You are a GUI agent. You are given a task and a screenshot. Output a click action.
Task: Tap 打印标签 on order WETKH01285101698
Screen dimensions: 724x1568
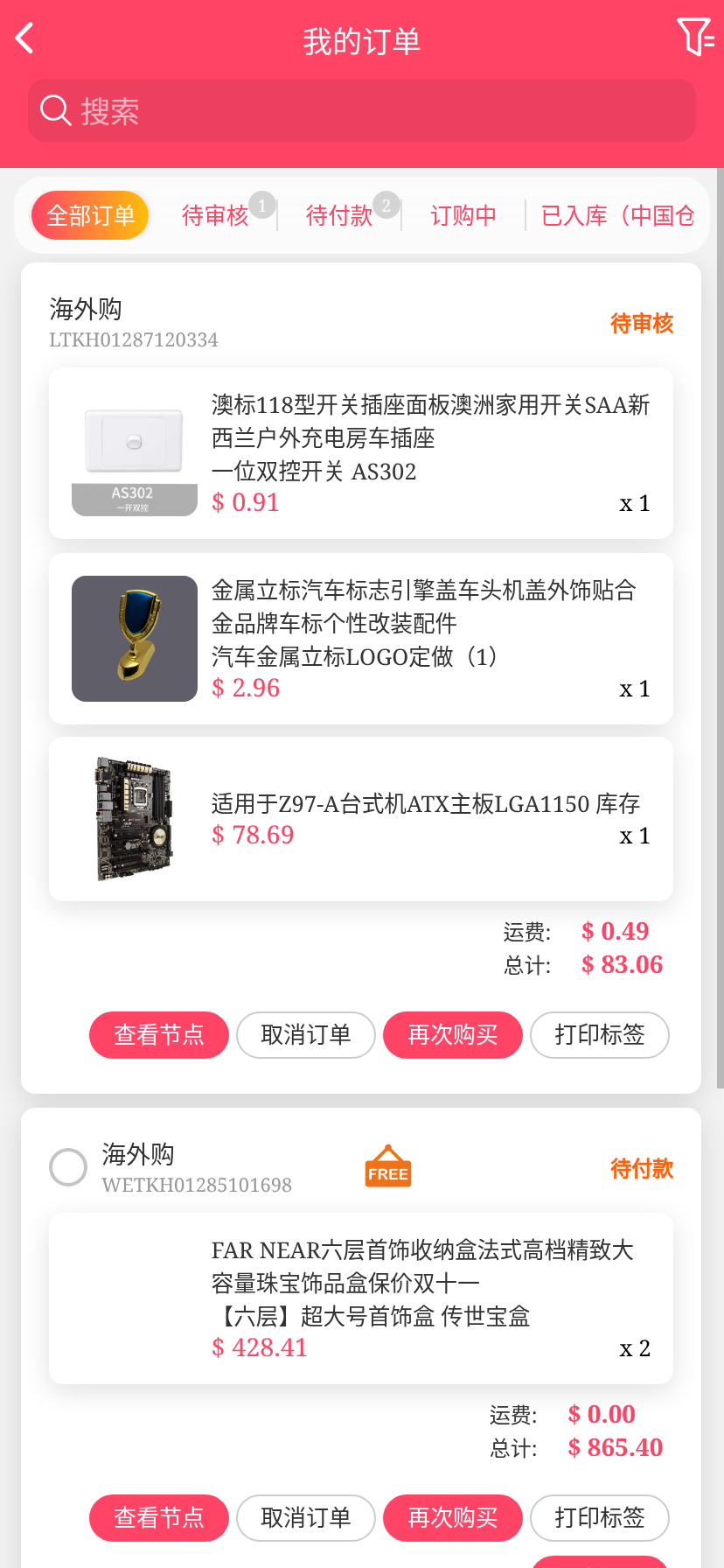pos(600,1518)
